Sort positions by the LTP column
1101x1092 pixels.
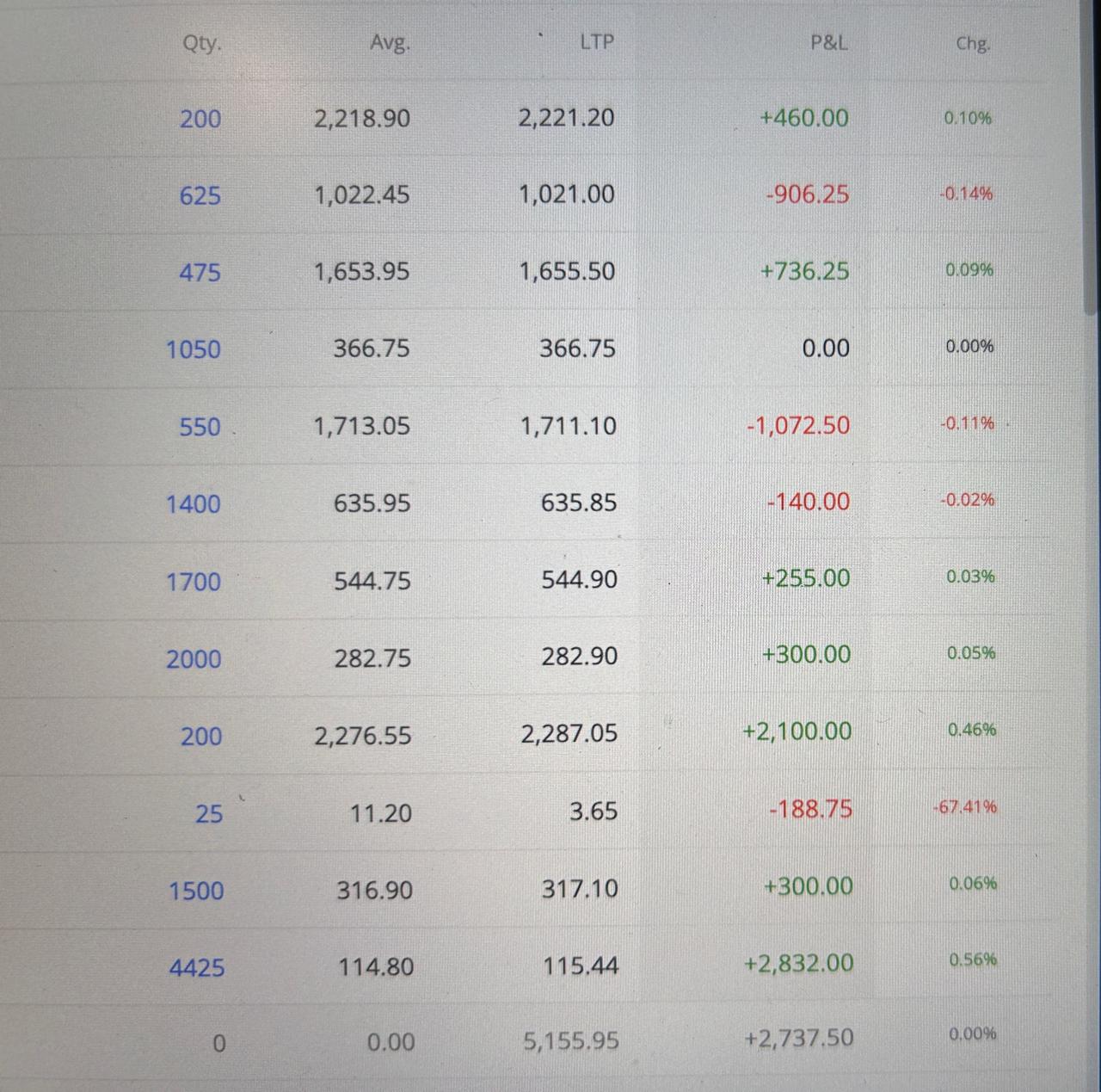click(x=596, y=42)
